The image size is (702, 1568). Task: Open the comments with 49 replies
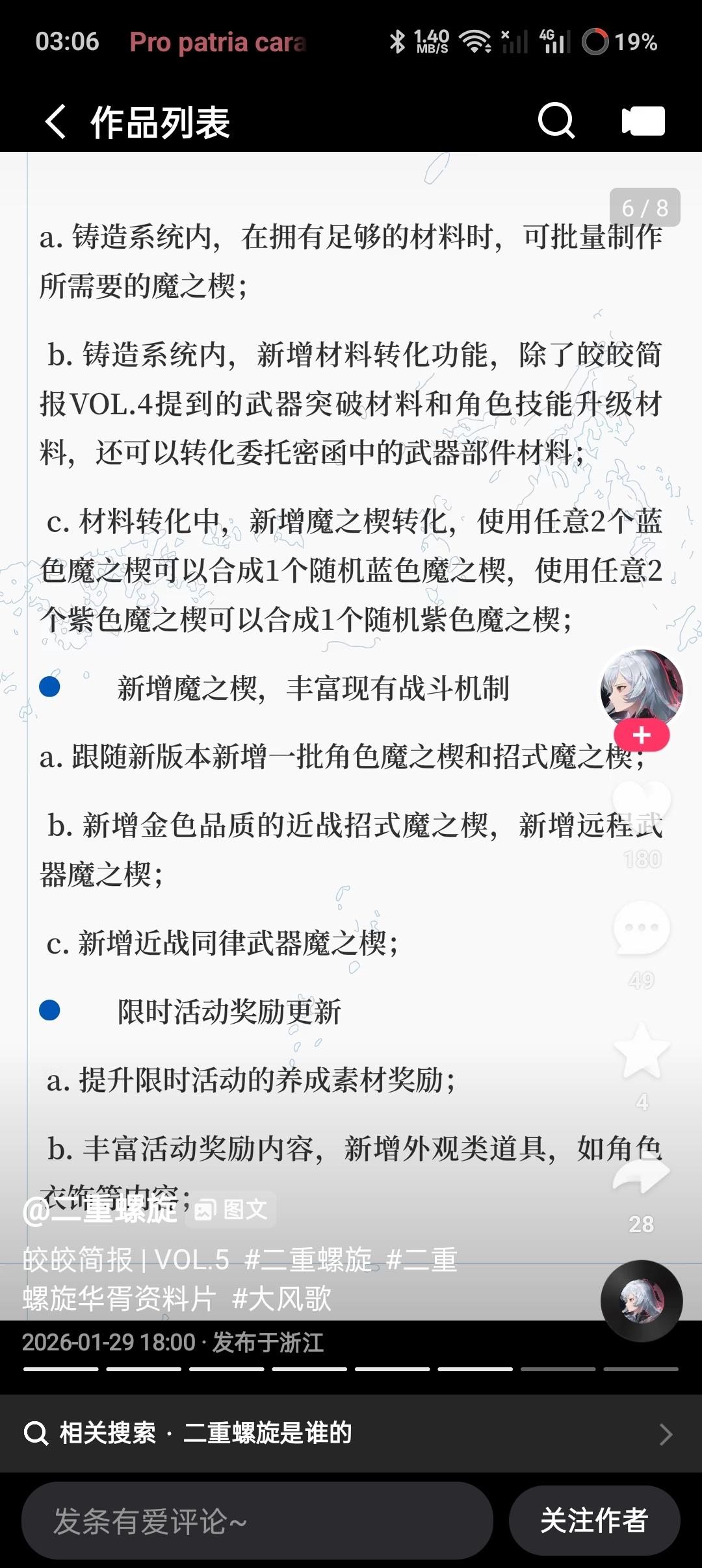642,928
